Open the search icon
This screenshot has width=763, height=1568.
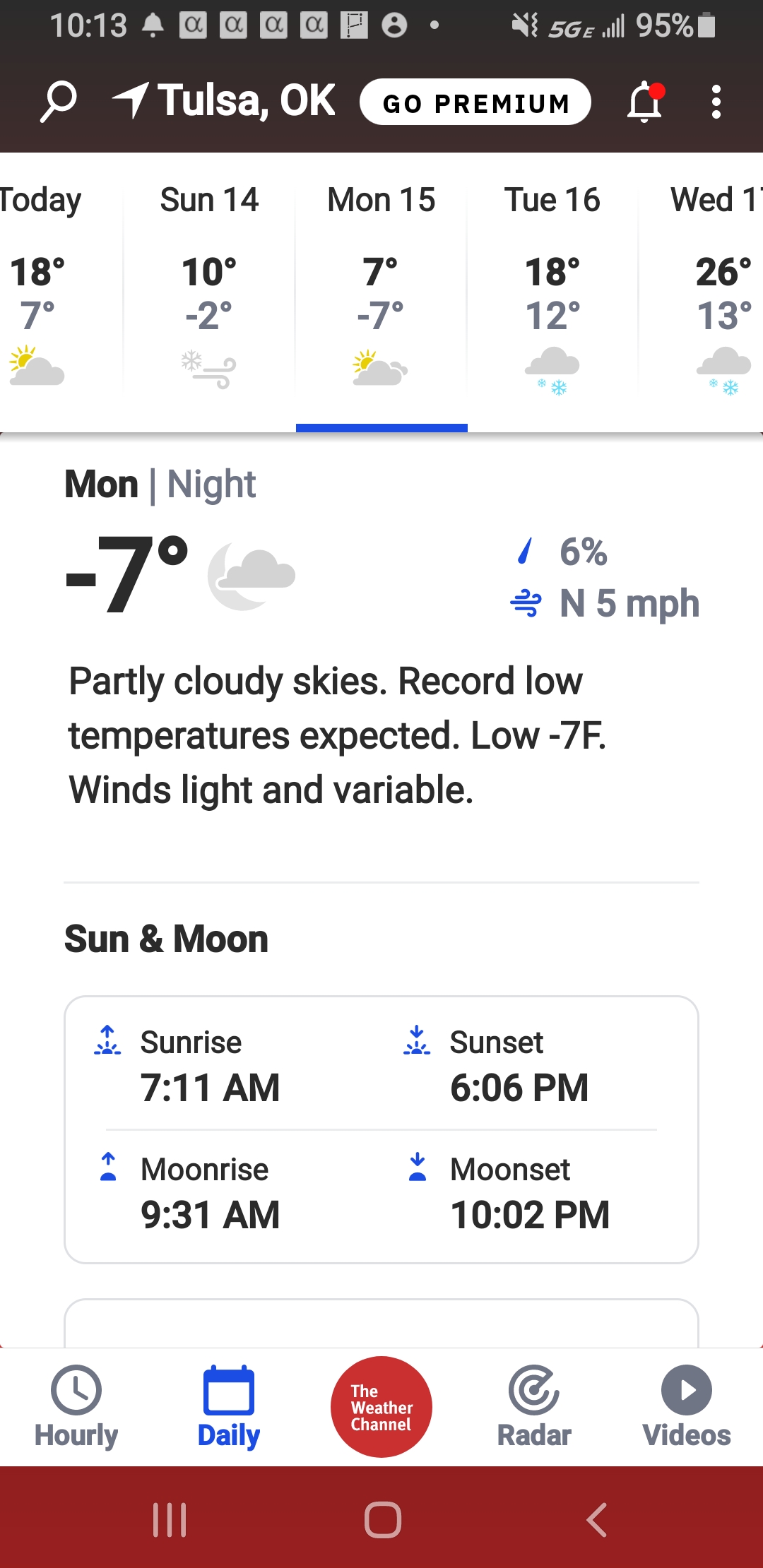click(60, 100)
